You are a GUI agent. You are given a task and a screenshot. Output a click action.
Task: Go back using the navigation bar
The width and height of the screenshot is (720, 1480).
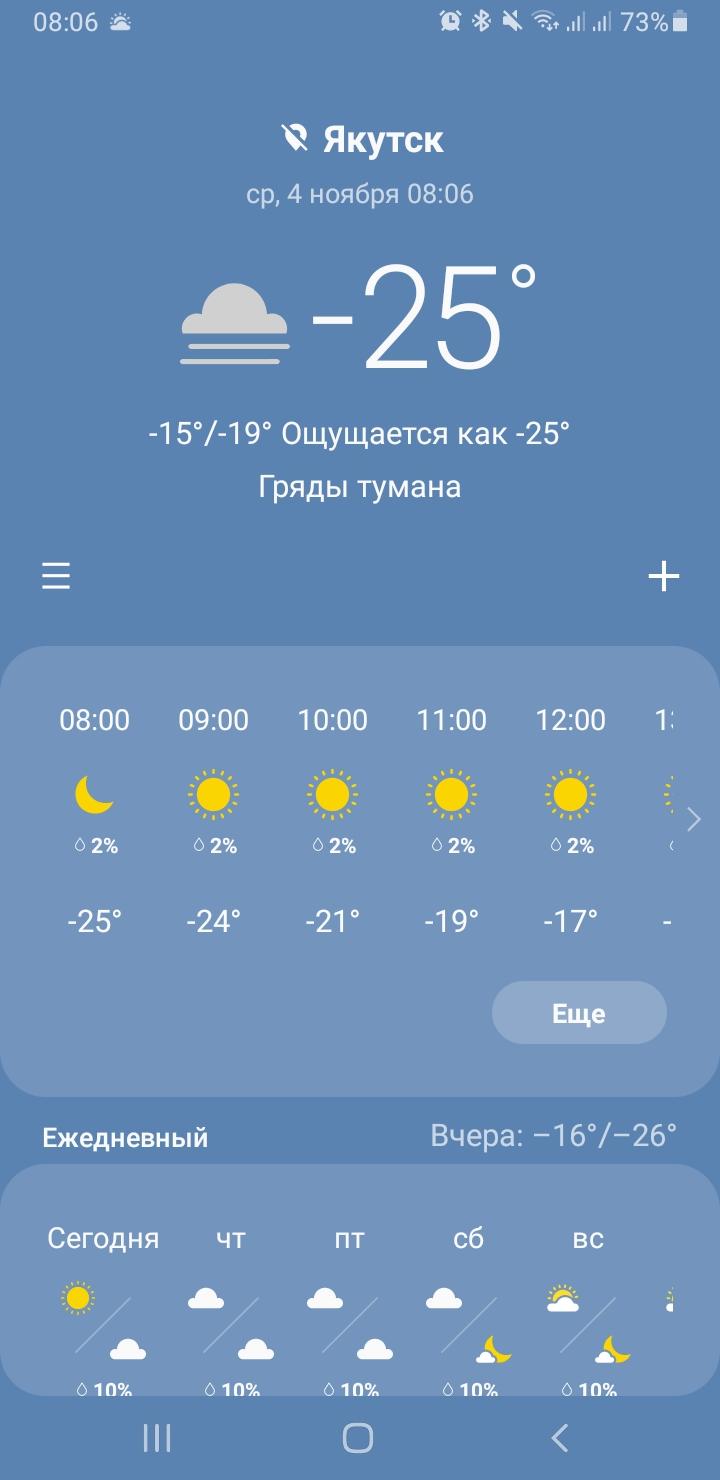pyautogui.click(x=560, y=1438)
